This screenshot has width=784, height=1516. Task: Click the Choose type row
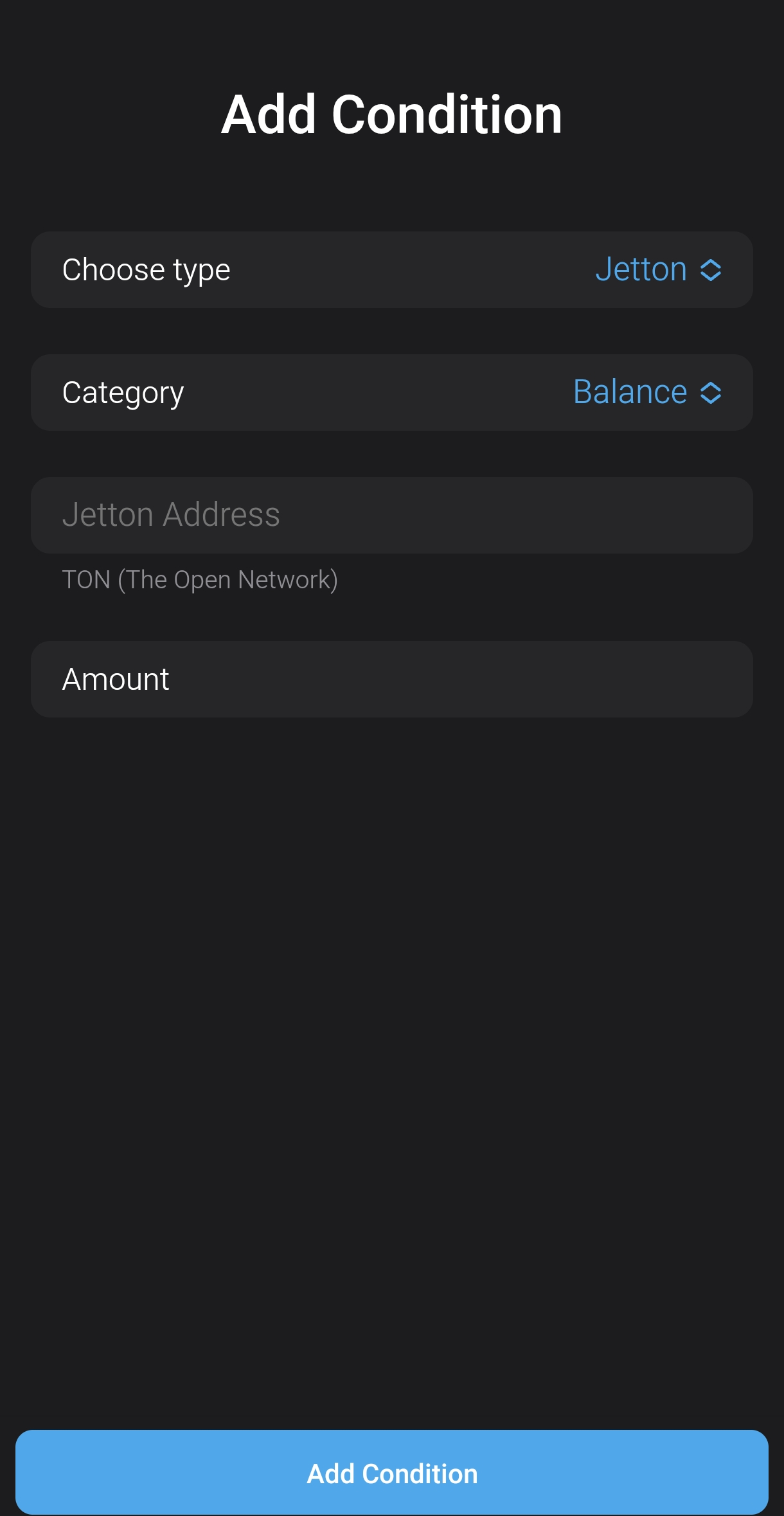(392, 270)
